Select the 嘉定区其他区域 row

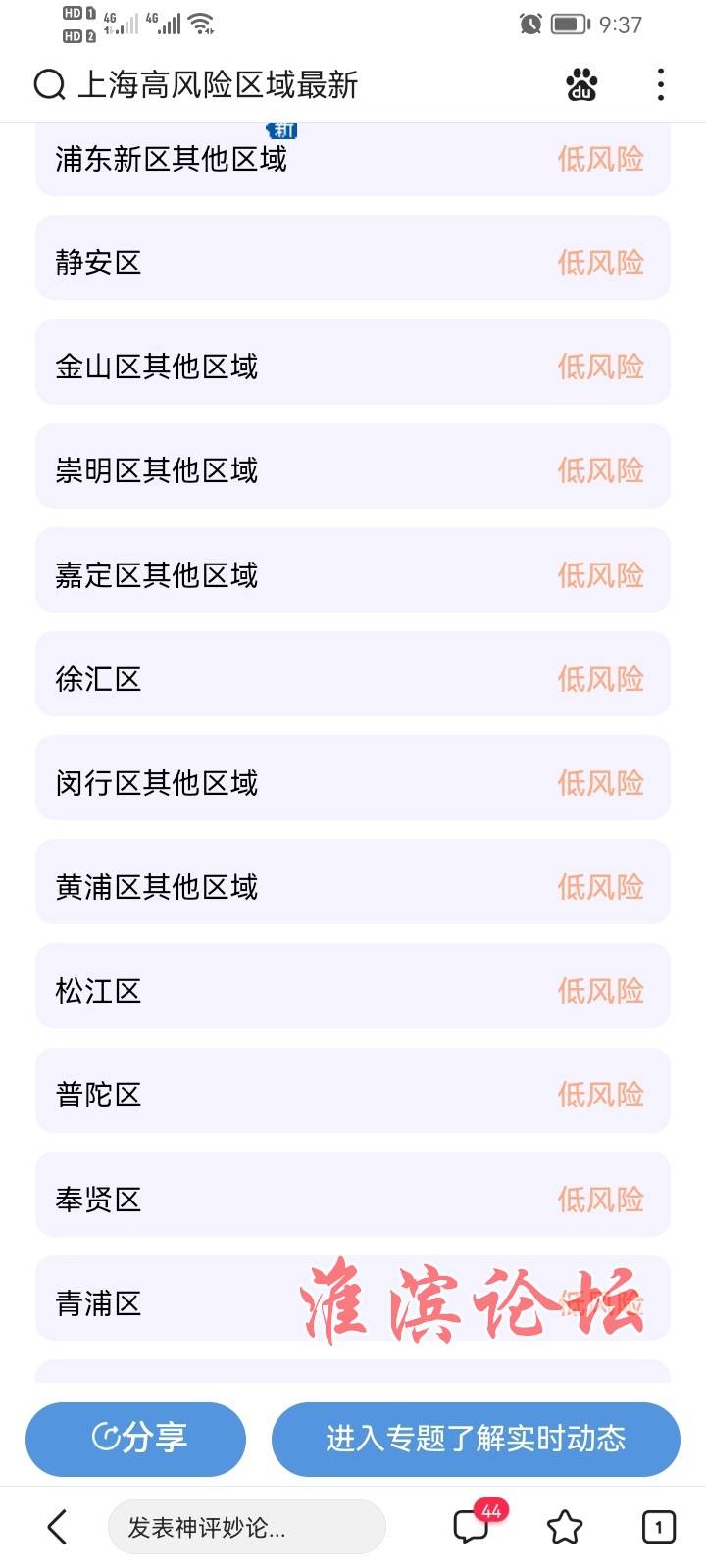(353, 574)
